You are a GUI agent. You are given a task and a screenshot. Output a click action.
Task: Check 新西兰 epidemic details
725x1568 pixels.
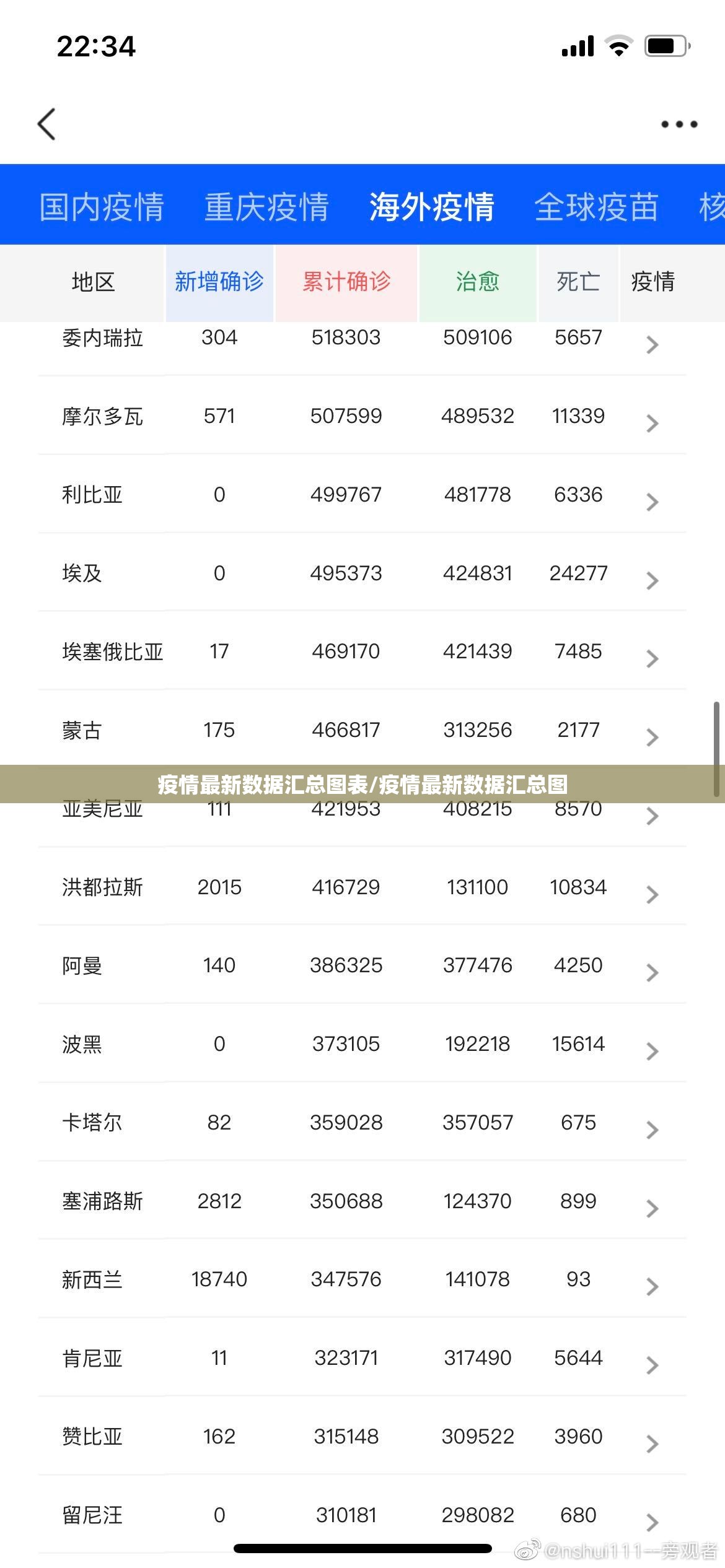coord(651,1287)
